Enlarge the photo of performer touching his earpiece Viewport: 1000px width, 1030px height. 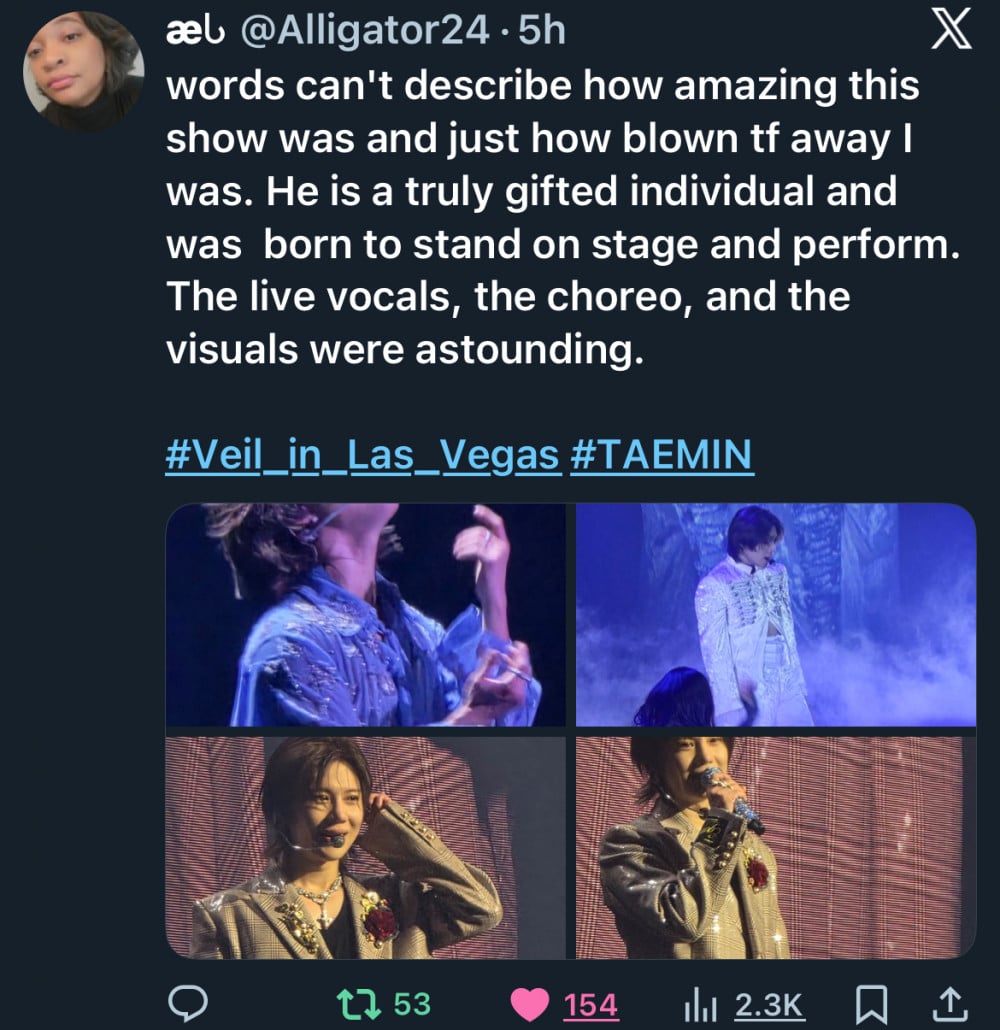coord(365,848)
